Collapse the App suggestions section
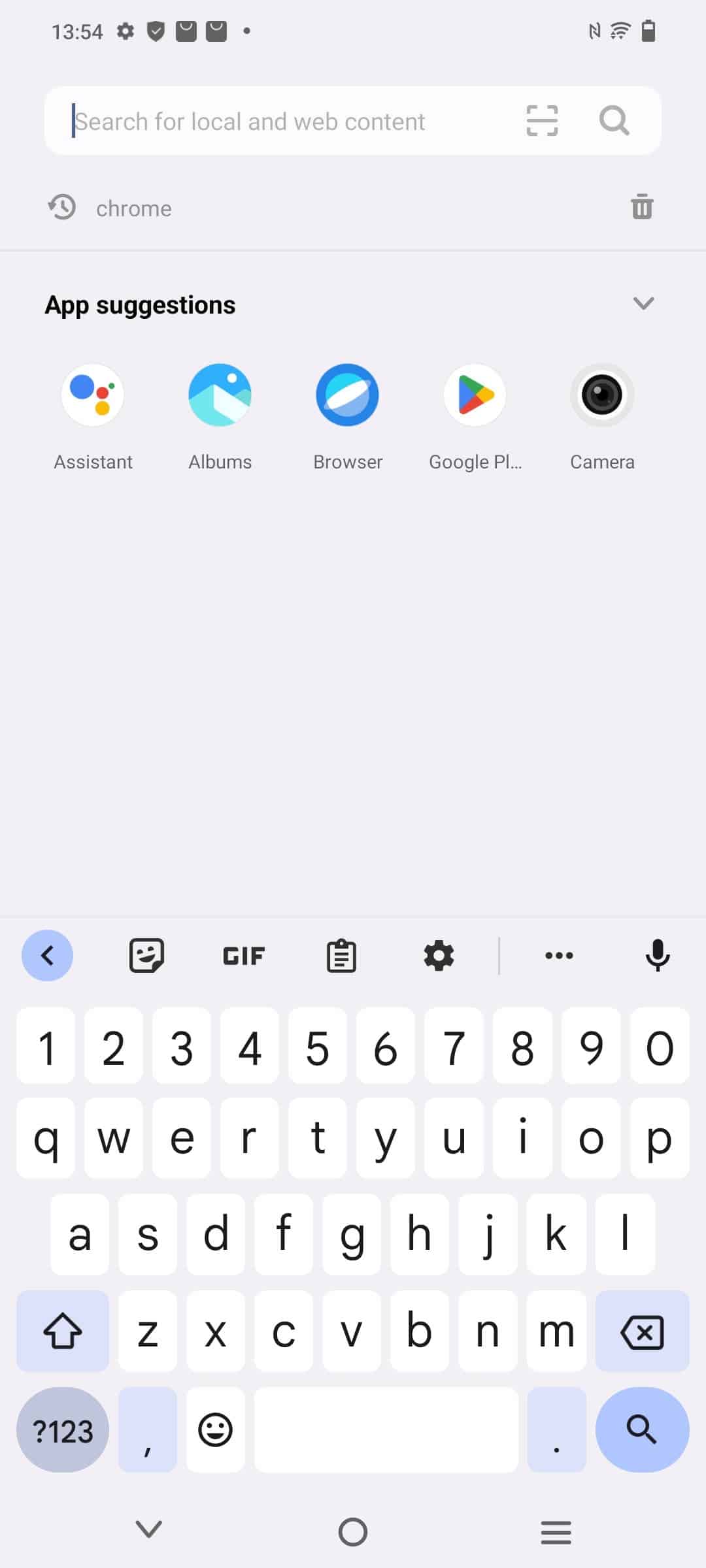 (643, 303)
